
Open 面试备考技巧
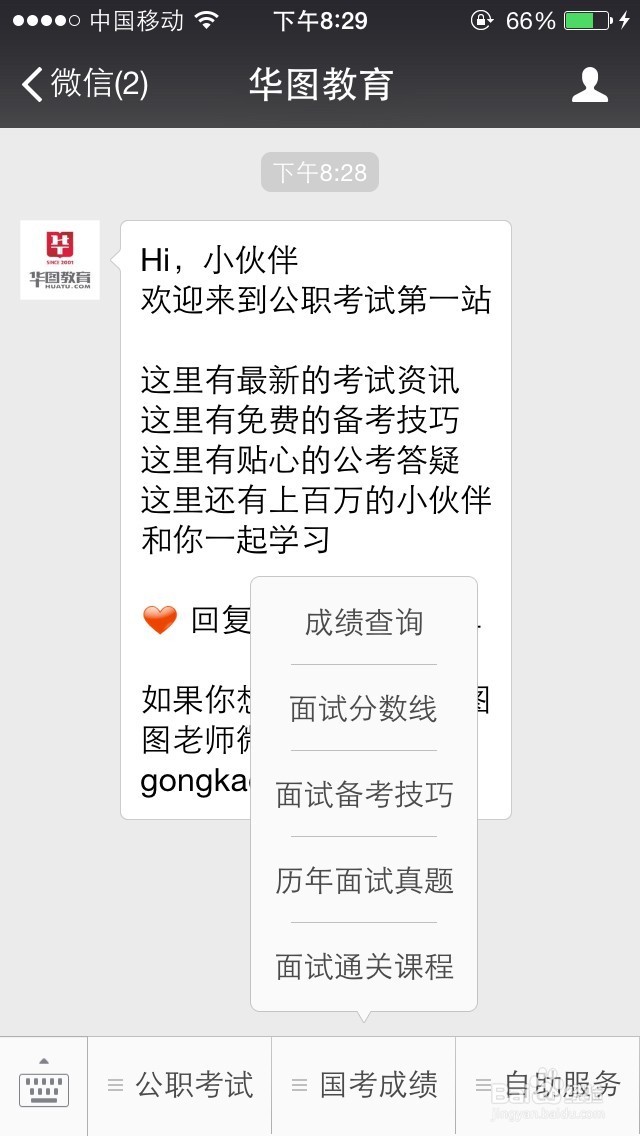coord(364,794)
